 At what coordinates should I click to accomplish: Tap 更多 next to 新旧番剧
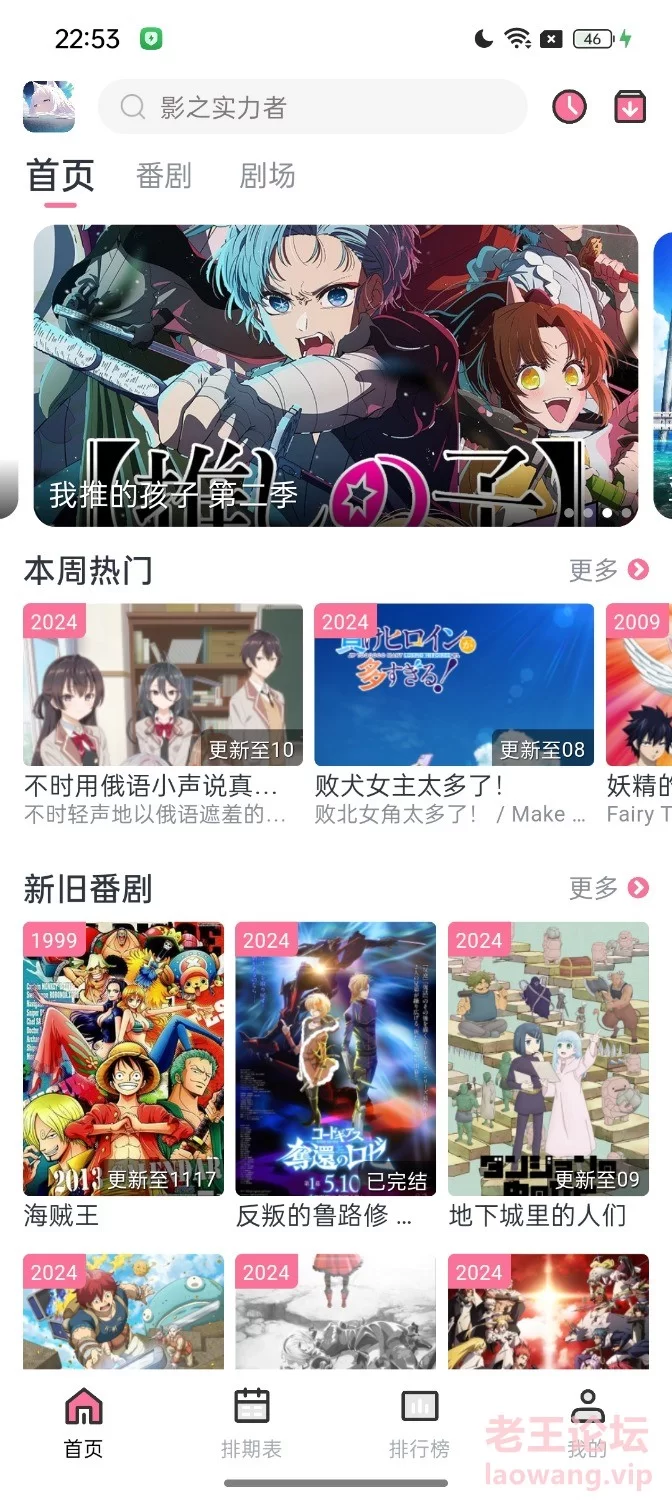tap(609, 888)
